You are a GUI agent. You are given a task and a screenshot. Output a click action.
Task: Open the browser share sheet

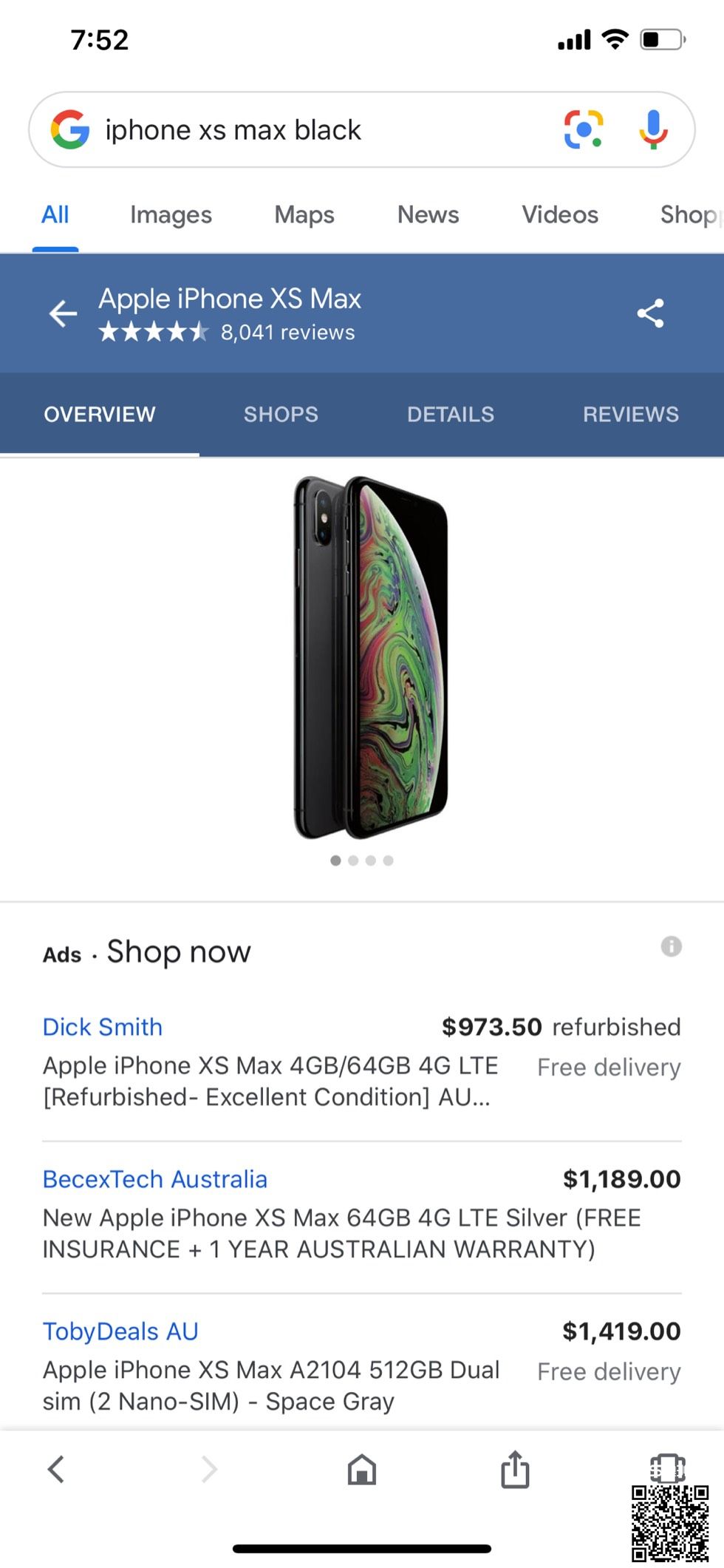515,1470
